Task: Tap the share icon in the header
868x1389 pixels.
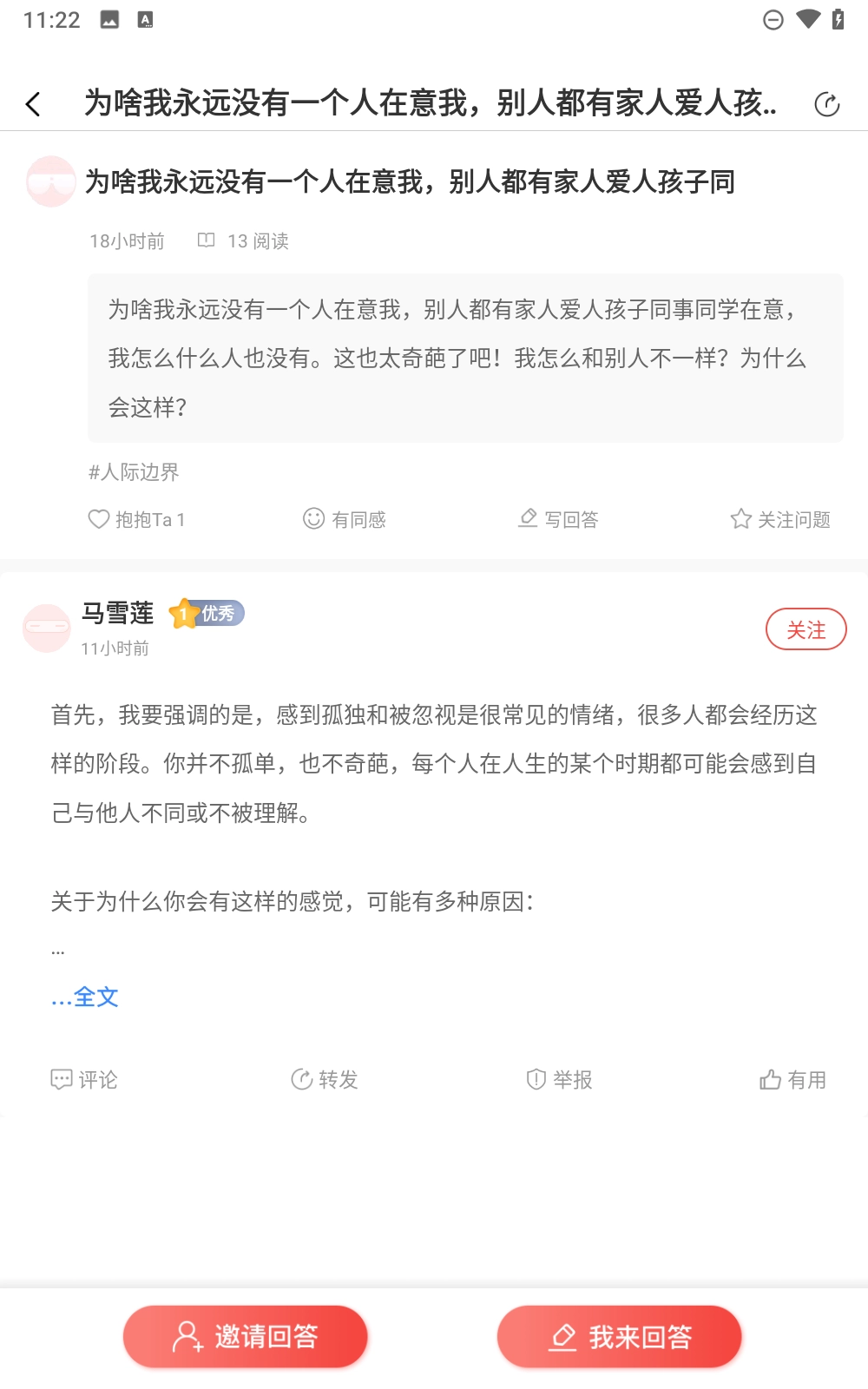Action: pyautogui.click(x=826, y=104)
